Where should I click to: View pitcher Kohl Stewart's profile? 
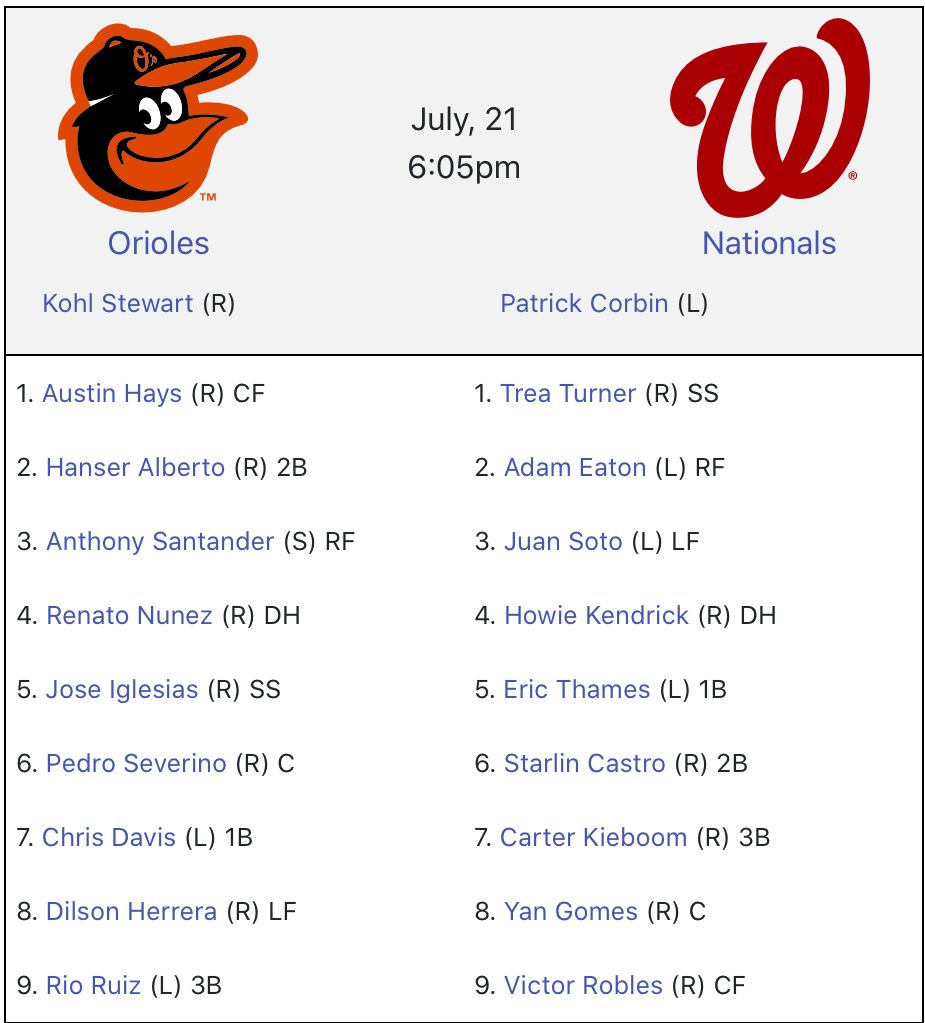click(117, 303)
